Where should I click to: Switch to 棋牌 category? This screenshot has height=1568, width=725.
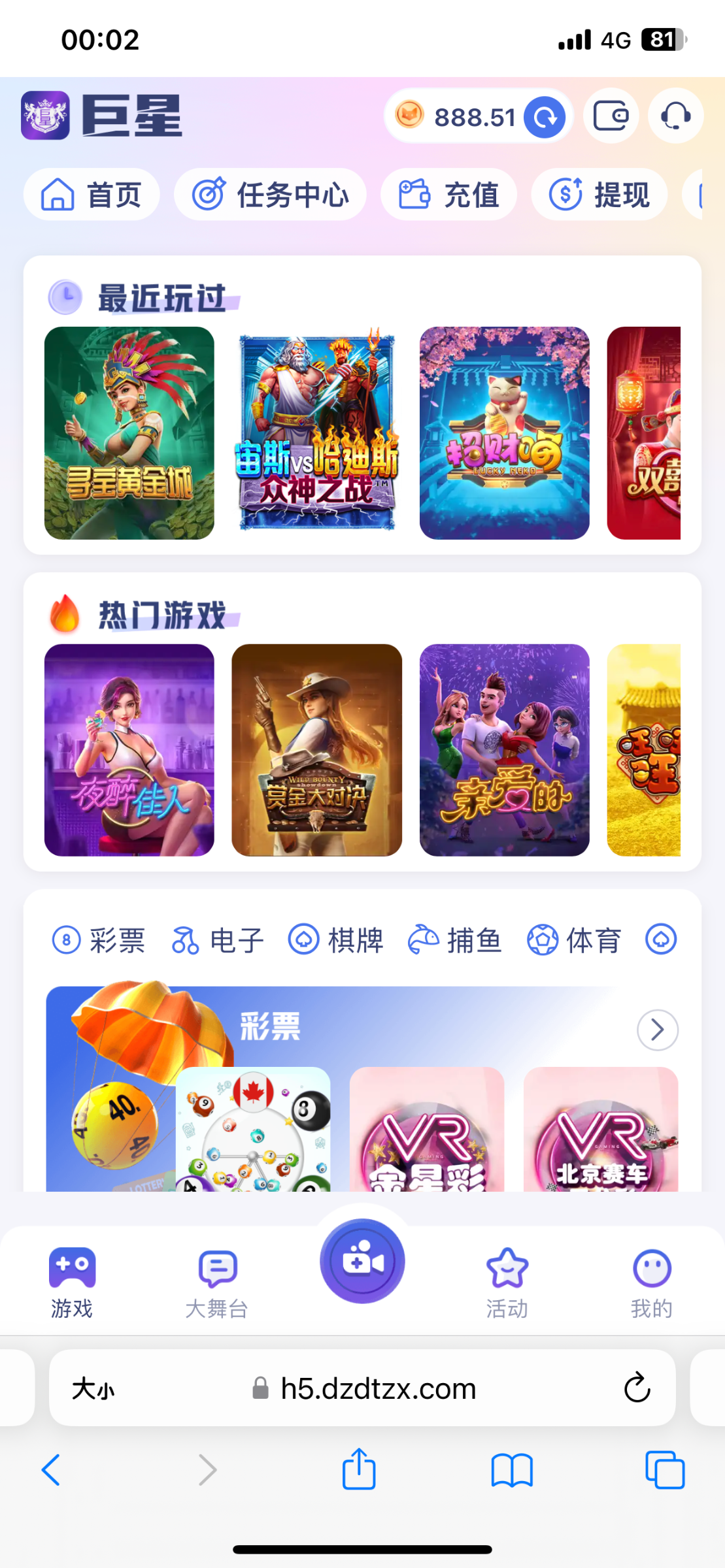336,941
